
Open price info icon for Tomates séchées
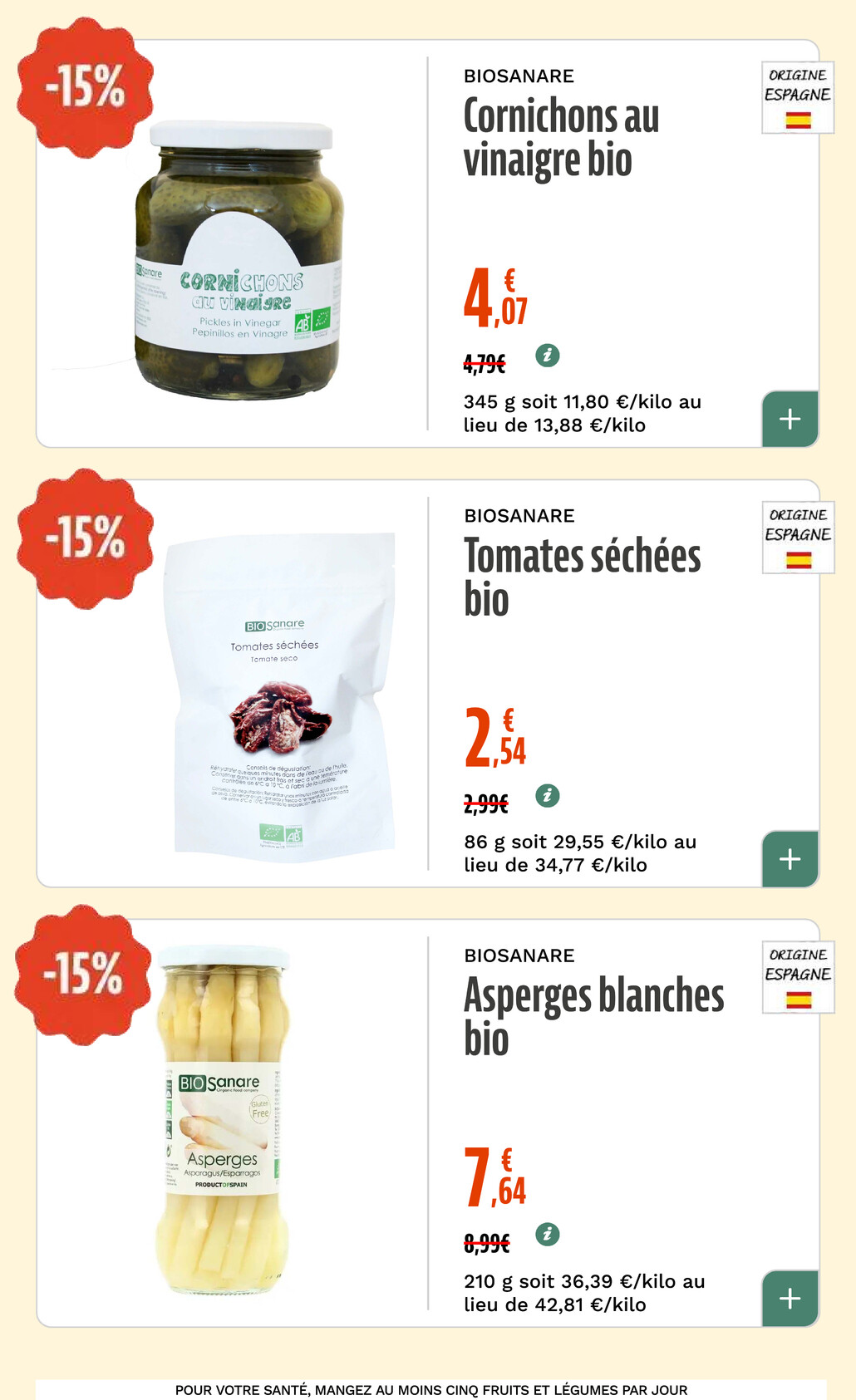point(547,795)
